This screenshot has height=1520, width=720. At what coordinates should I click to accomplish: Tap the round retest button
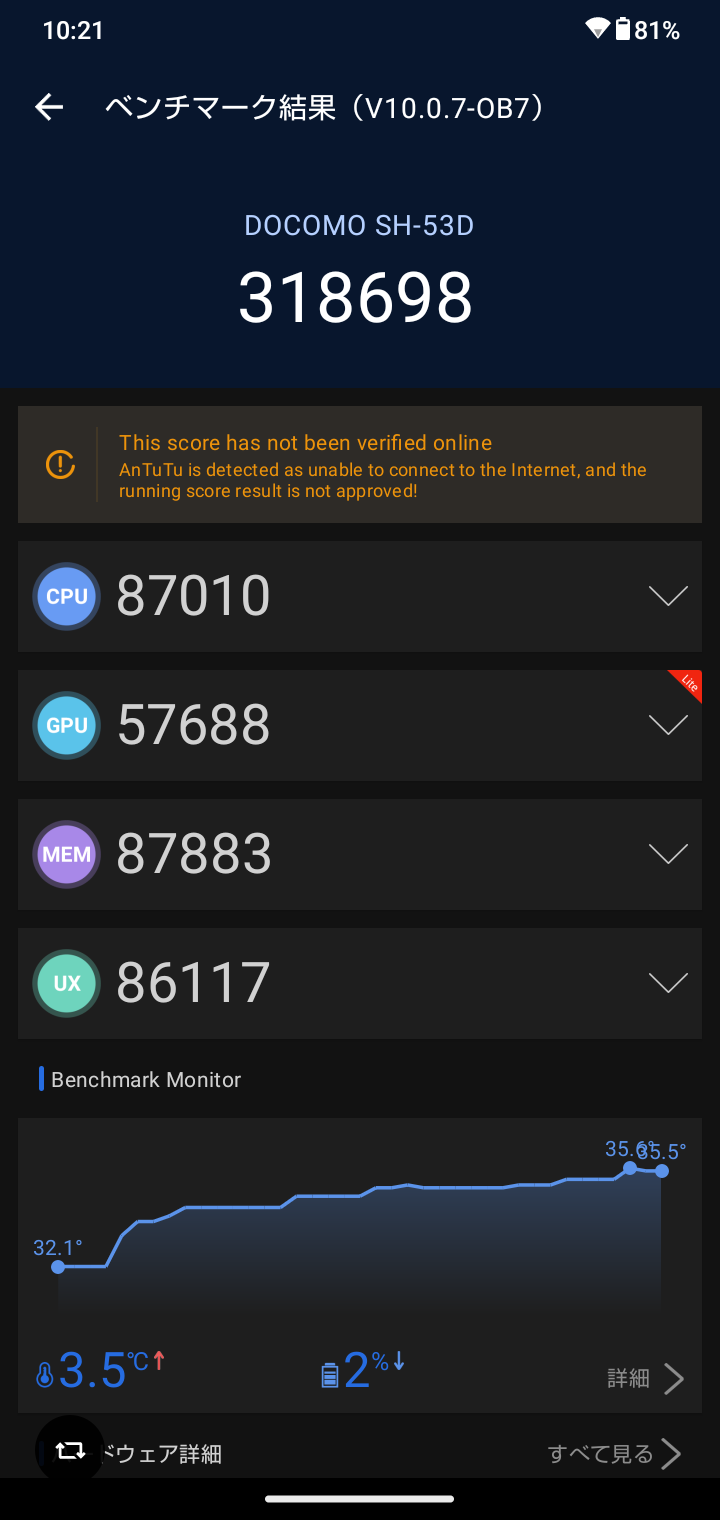click(70, 1450)
